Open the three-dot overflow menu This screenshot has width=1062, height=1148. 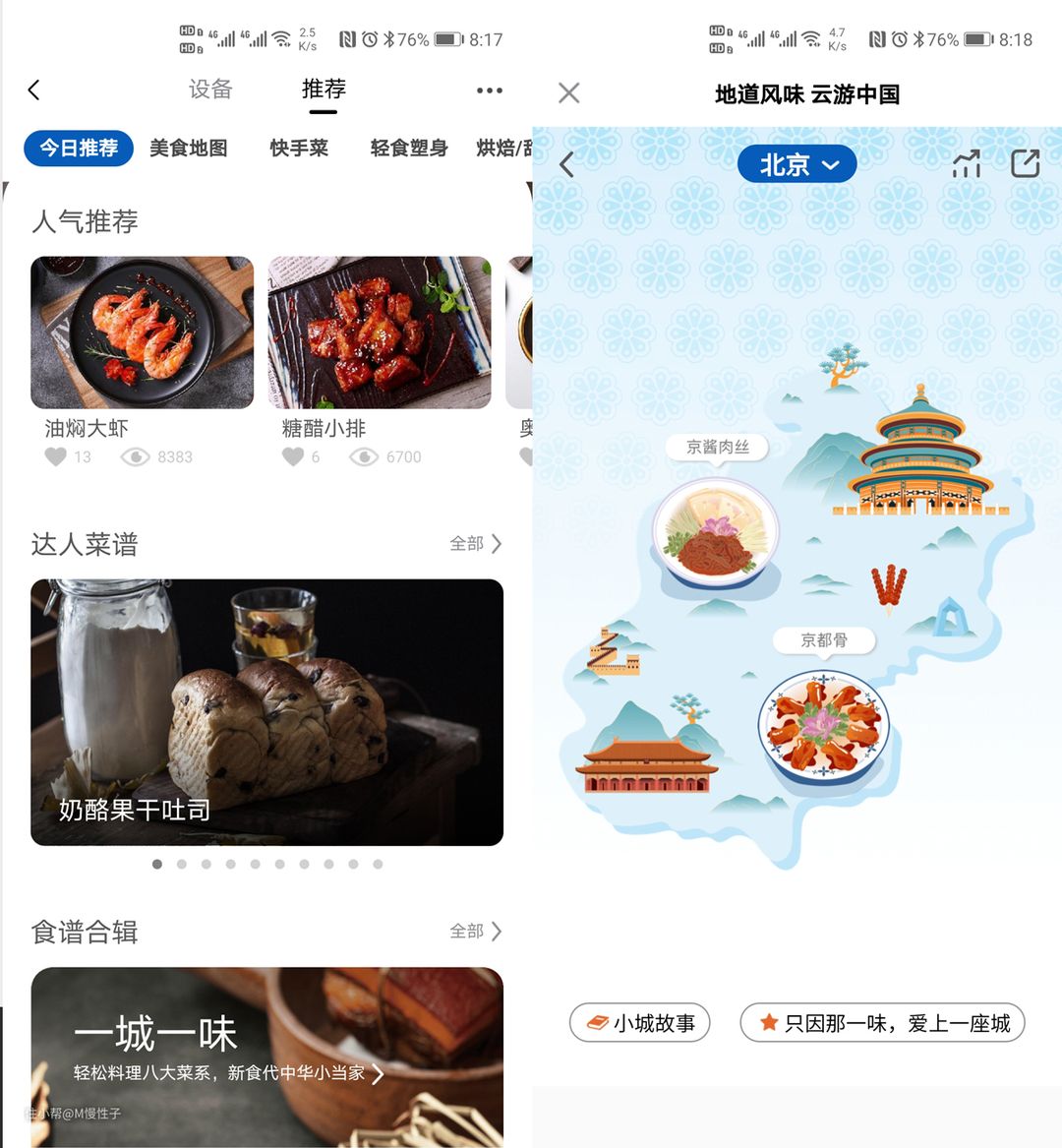pos(489,91)
